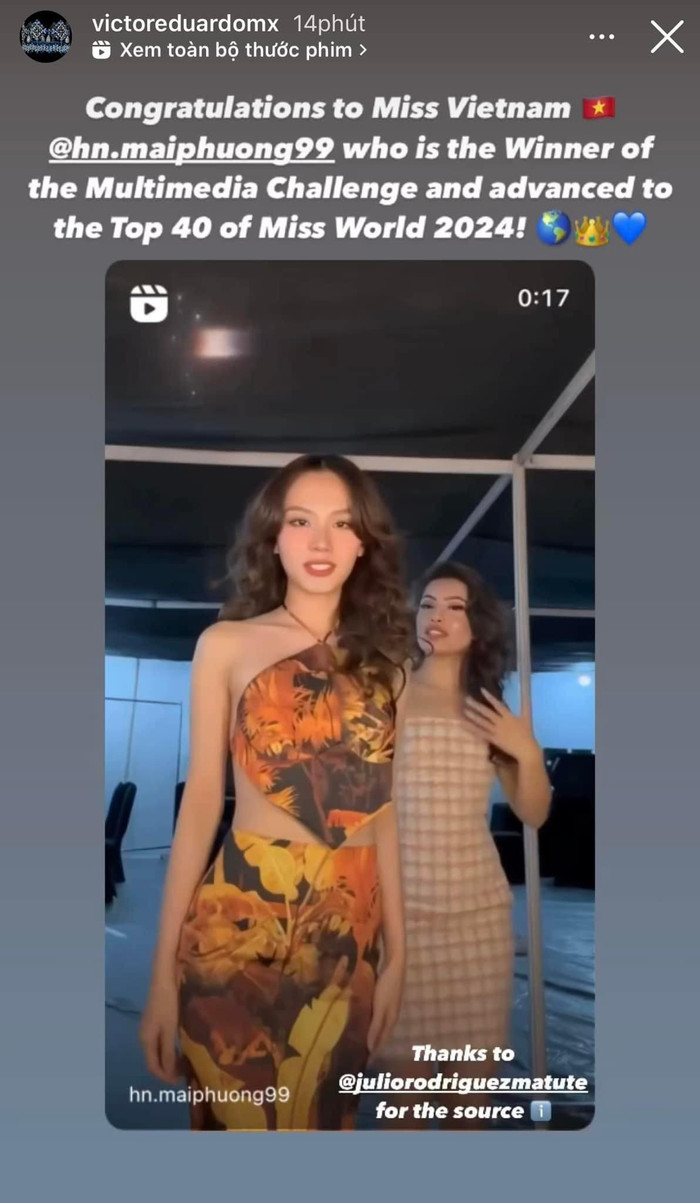Tap the victoreduardomx username
700x1203 pixels.
coord(186,23)
